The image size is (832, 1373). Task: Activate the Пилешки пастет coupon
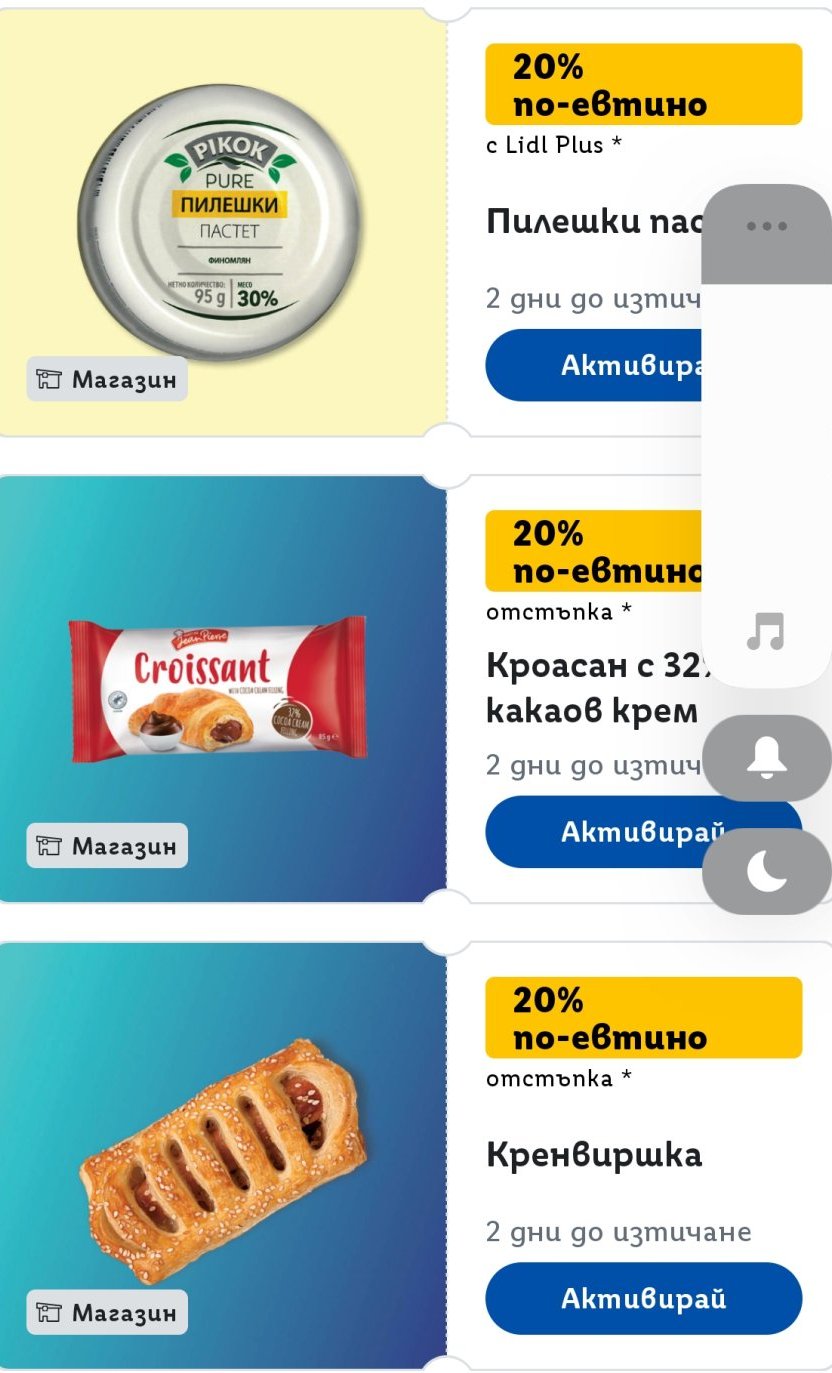tap(594, 365)
